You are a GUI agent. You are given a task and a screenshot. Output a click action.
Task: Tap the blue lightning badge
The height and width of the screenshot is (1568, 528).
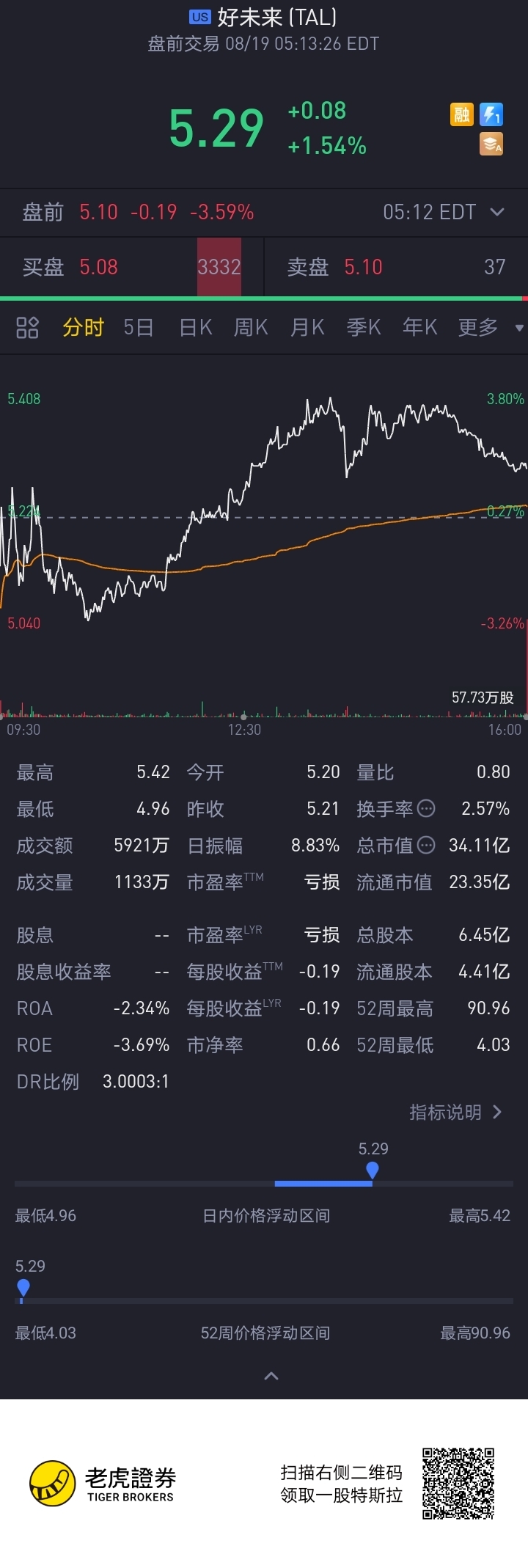click(x=491, y=114)
